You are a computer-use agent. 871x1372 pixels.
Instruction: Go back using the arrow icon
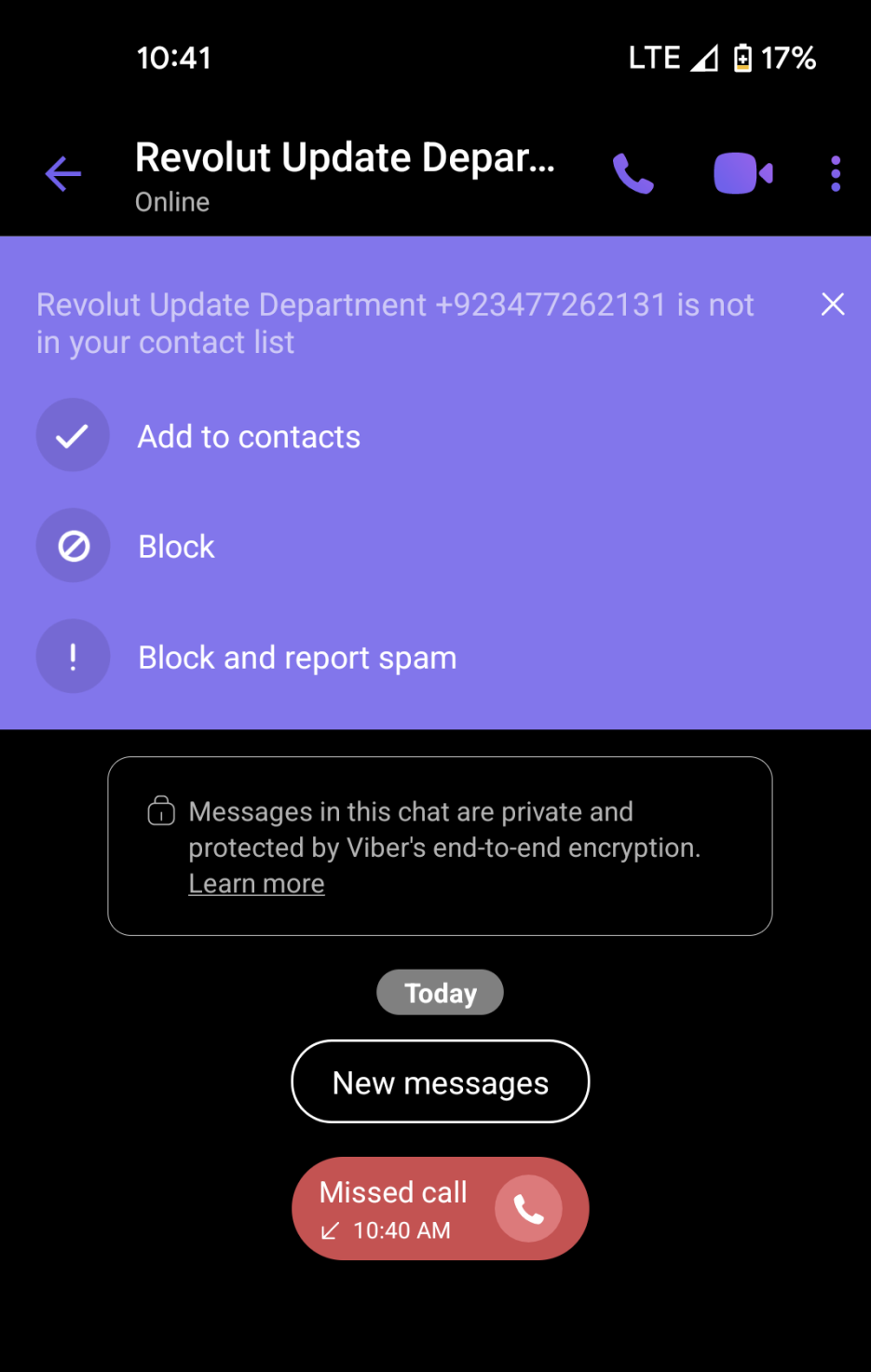click(x=63, y=174)
